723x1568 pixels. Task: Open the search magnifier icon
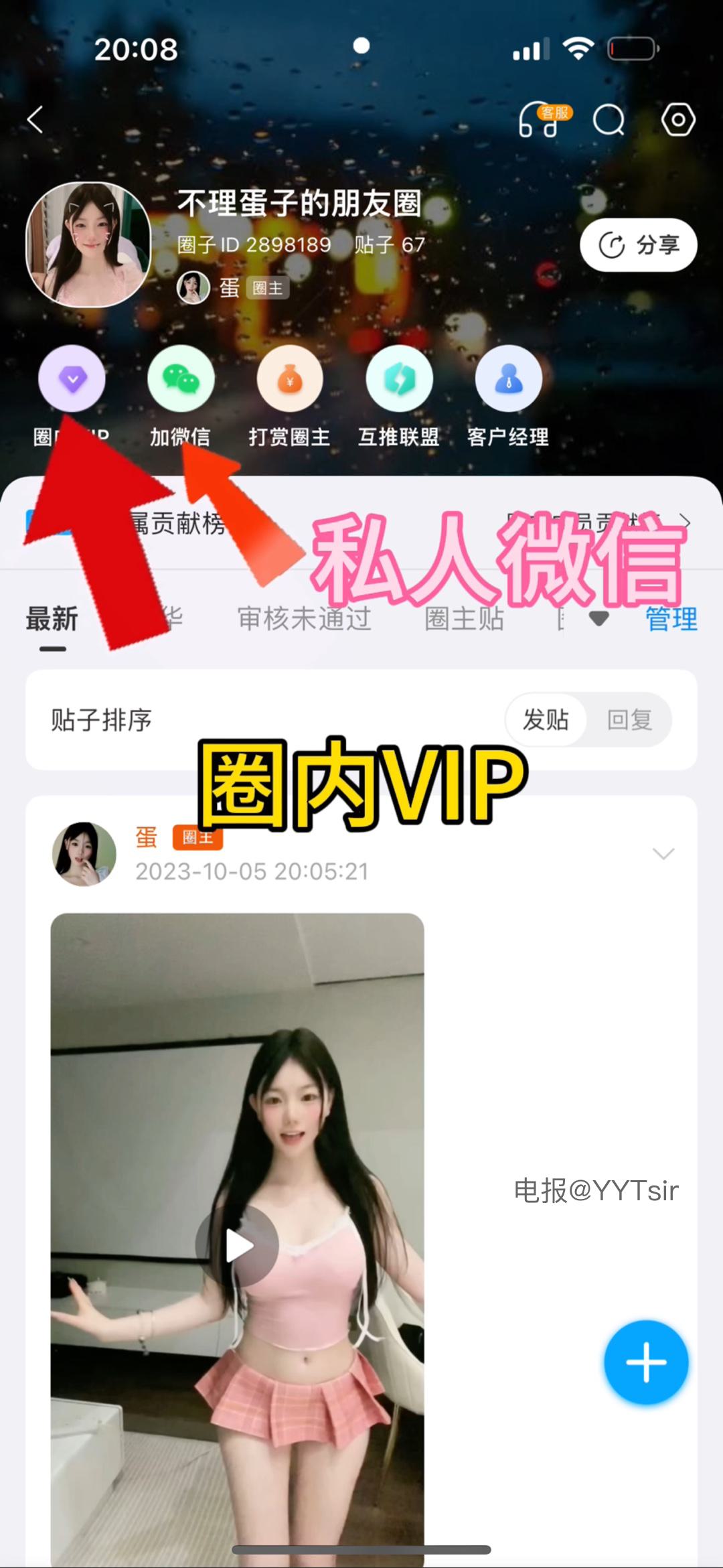coord(609,121)
